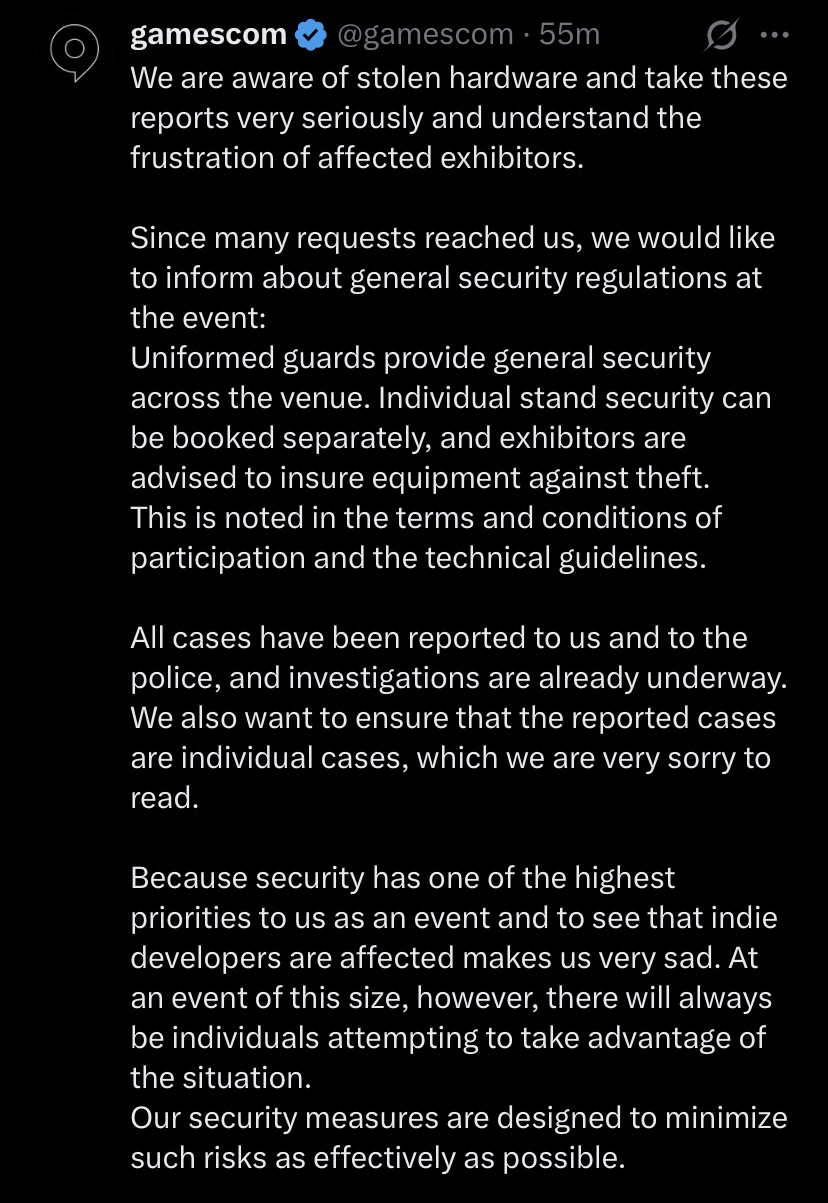Open the post's overflow menu
The height and width of the screenshot is (1203, 828).
point(775,35)
